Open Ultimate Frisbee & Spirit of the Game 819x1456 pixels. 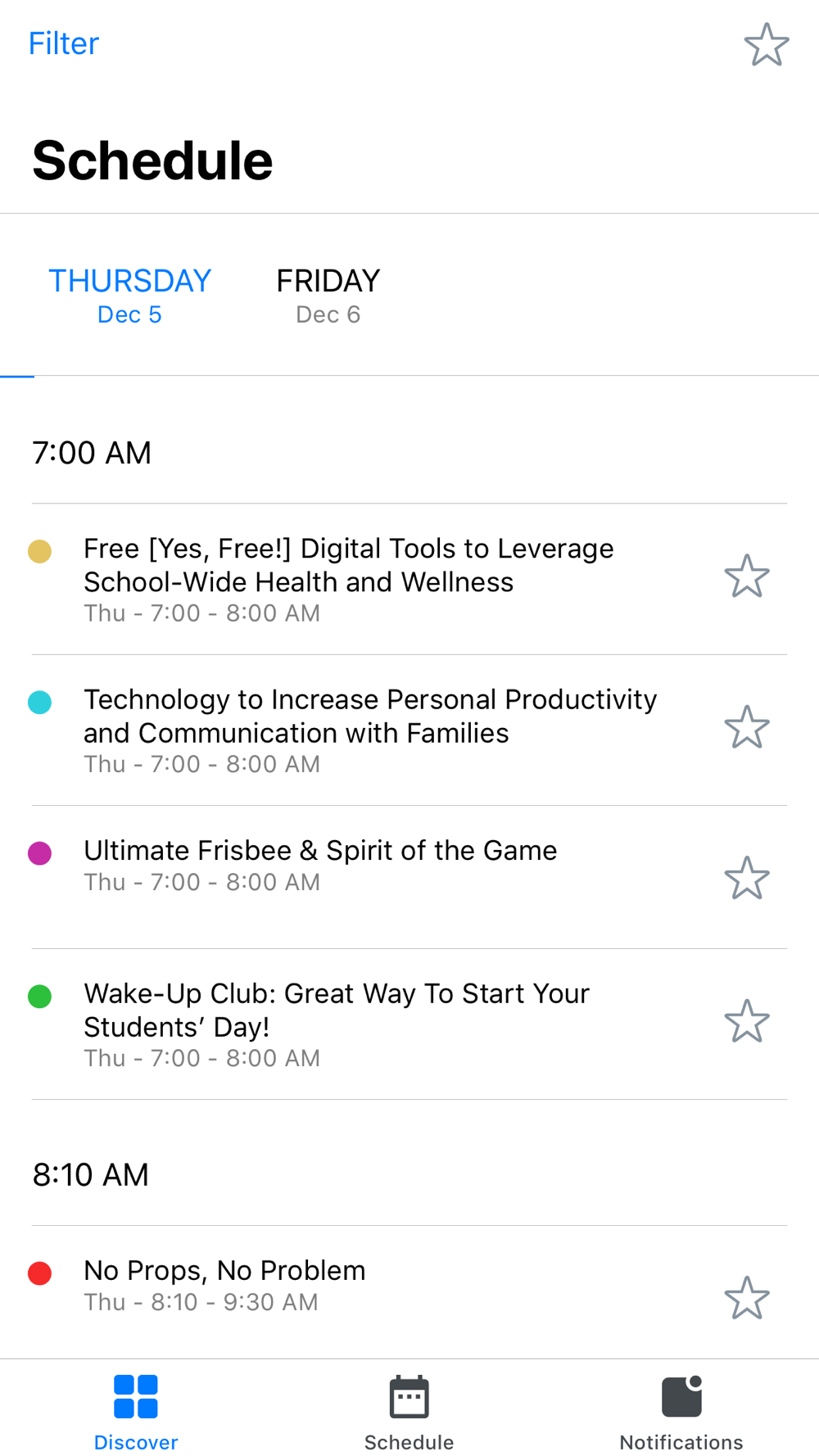point(319,865)
